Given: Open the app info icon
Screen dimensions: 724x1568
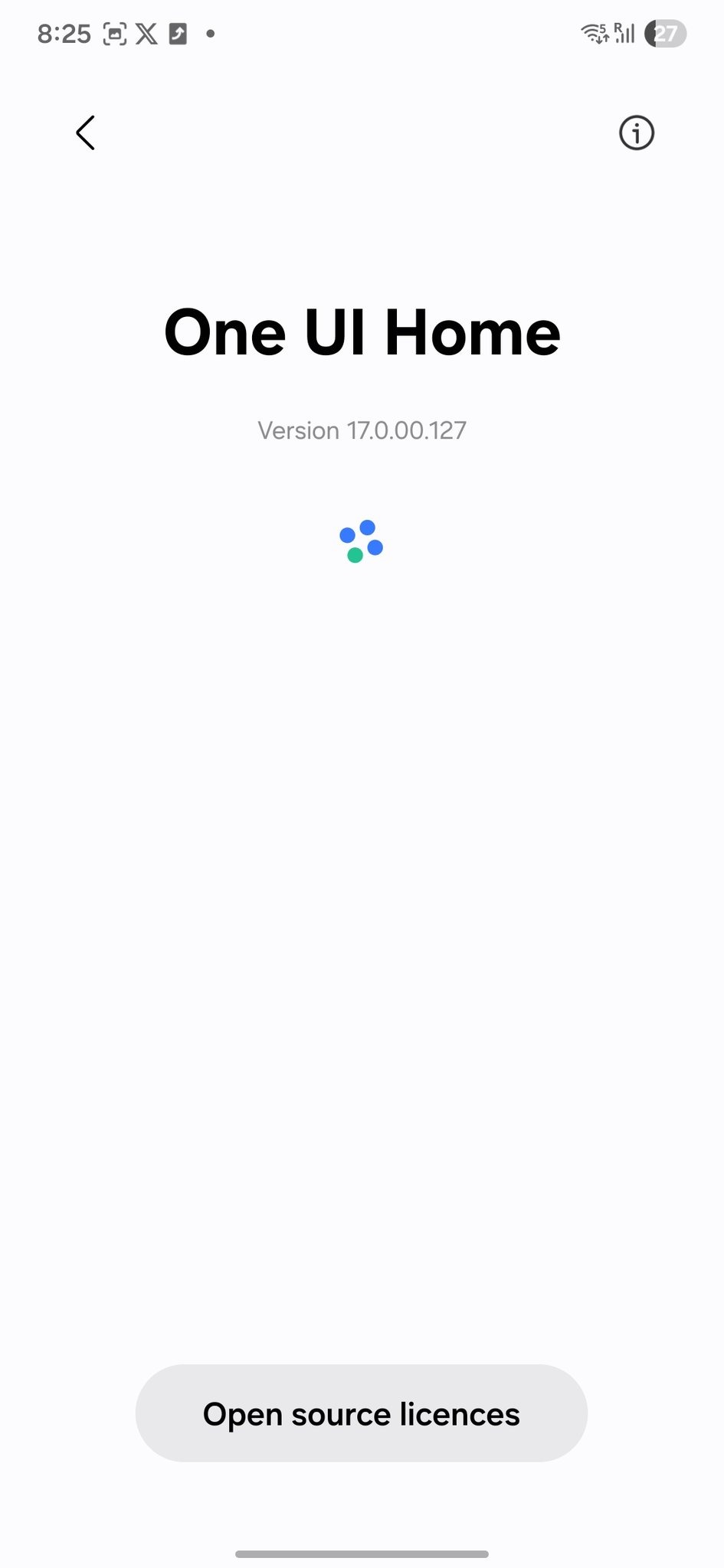Looking at the screenshot, I should [x=636, y=133].
